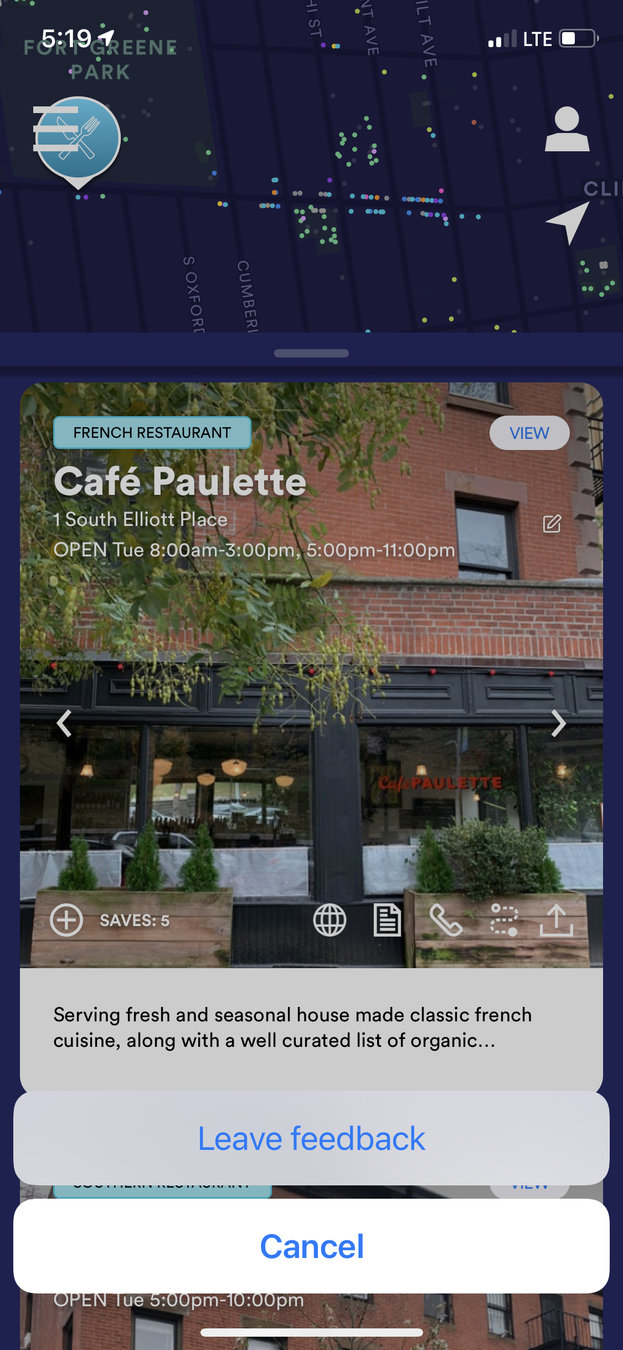
Task: Tap the sheet's drag handle
Action: (311, 353)
